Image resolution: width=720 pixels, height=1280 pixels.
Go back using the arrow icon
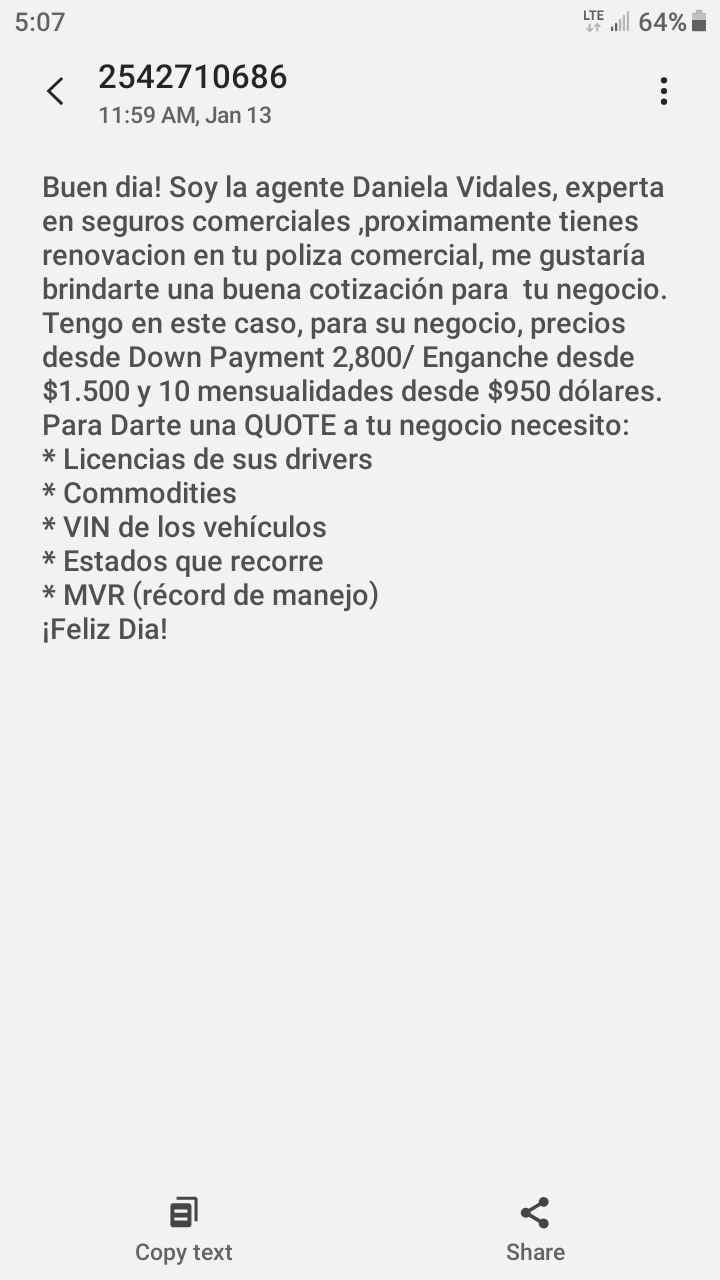[x=55, y=92]
